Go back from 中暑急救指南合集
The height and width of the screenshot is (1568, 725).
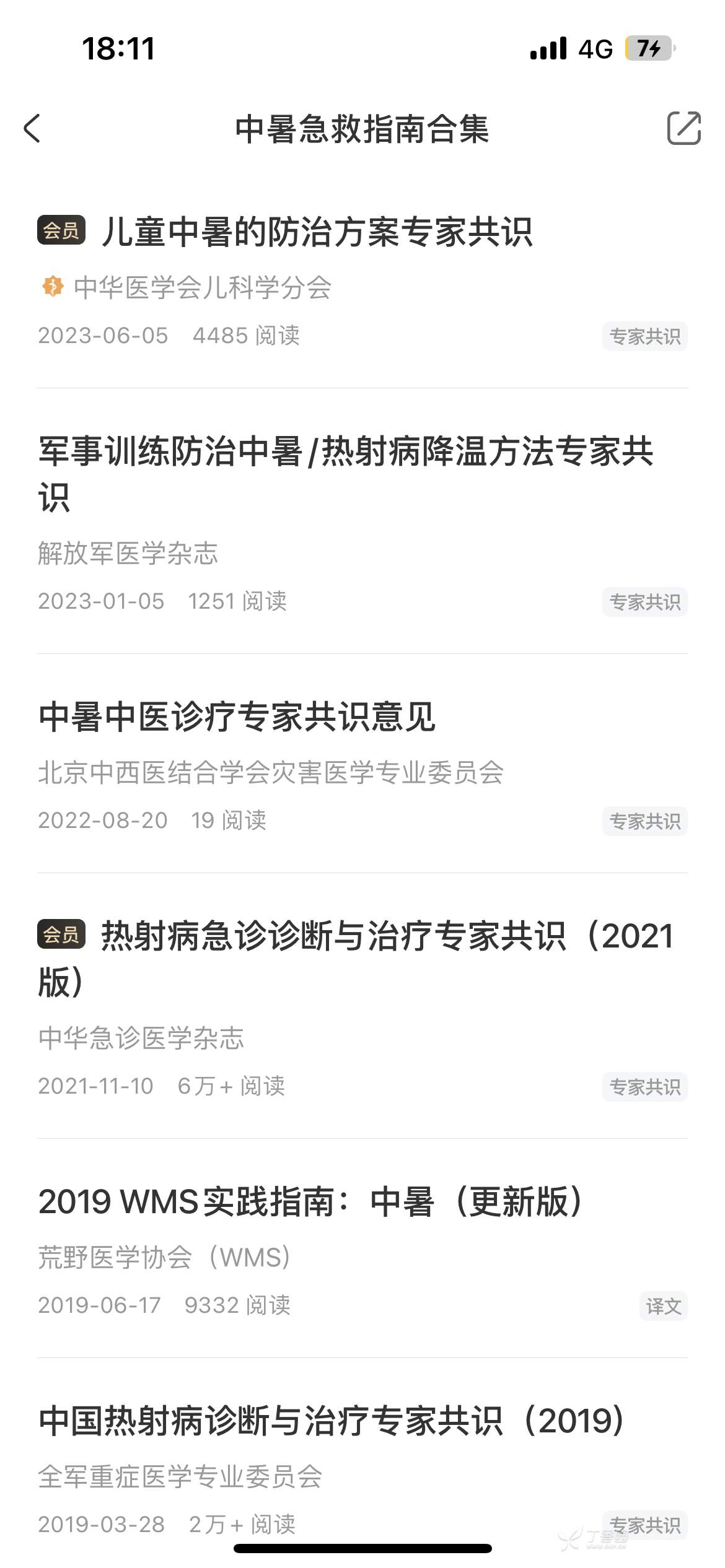32,129
